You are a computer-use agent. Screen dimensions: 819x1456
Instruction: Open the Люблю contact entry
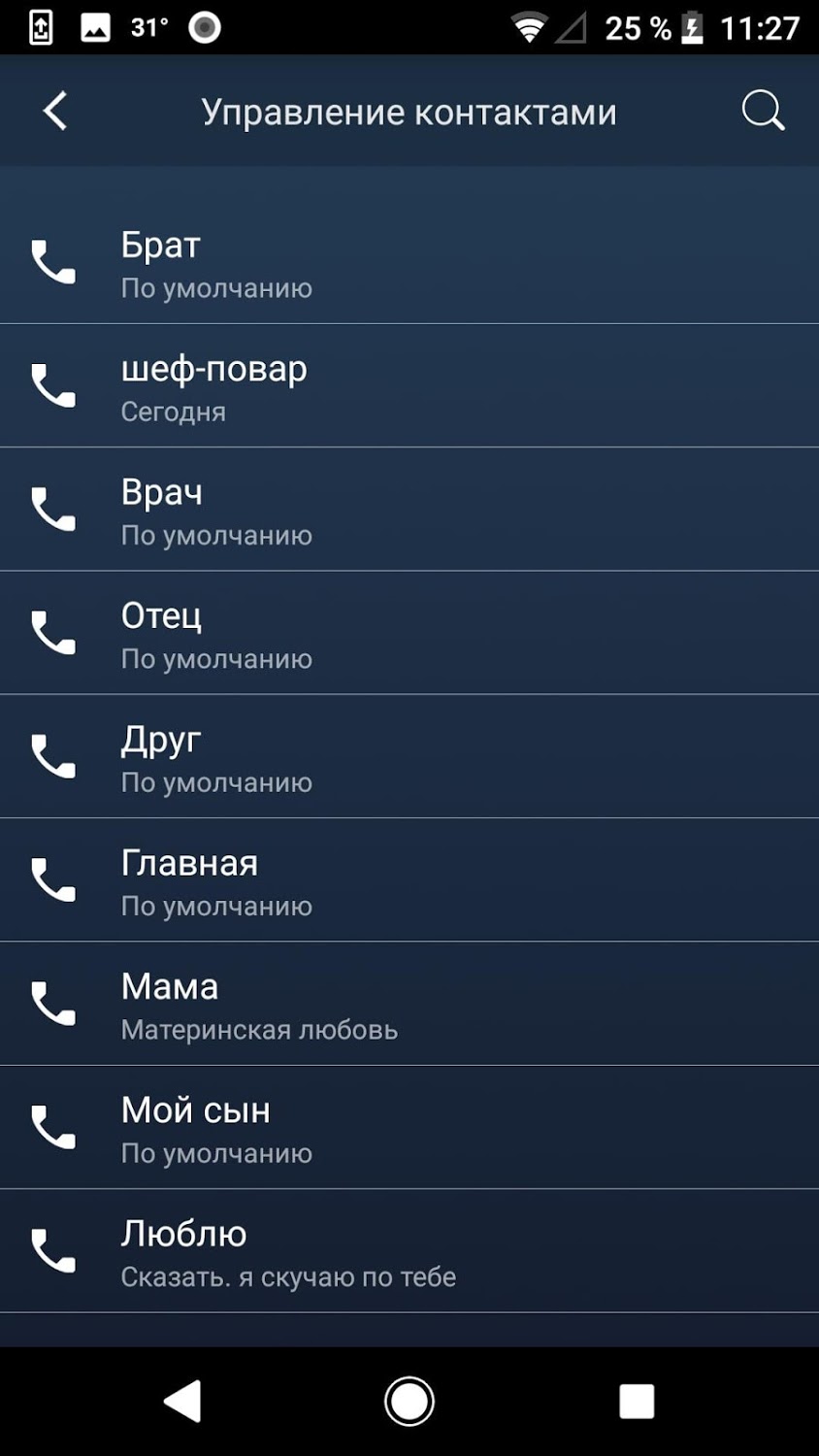(x=409, y=1252)
